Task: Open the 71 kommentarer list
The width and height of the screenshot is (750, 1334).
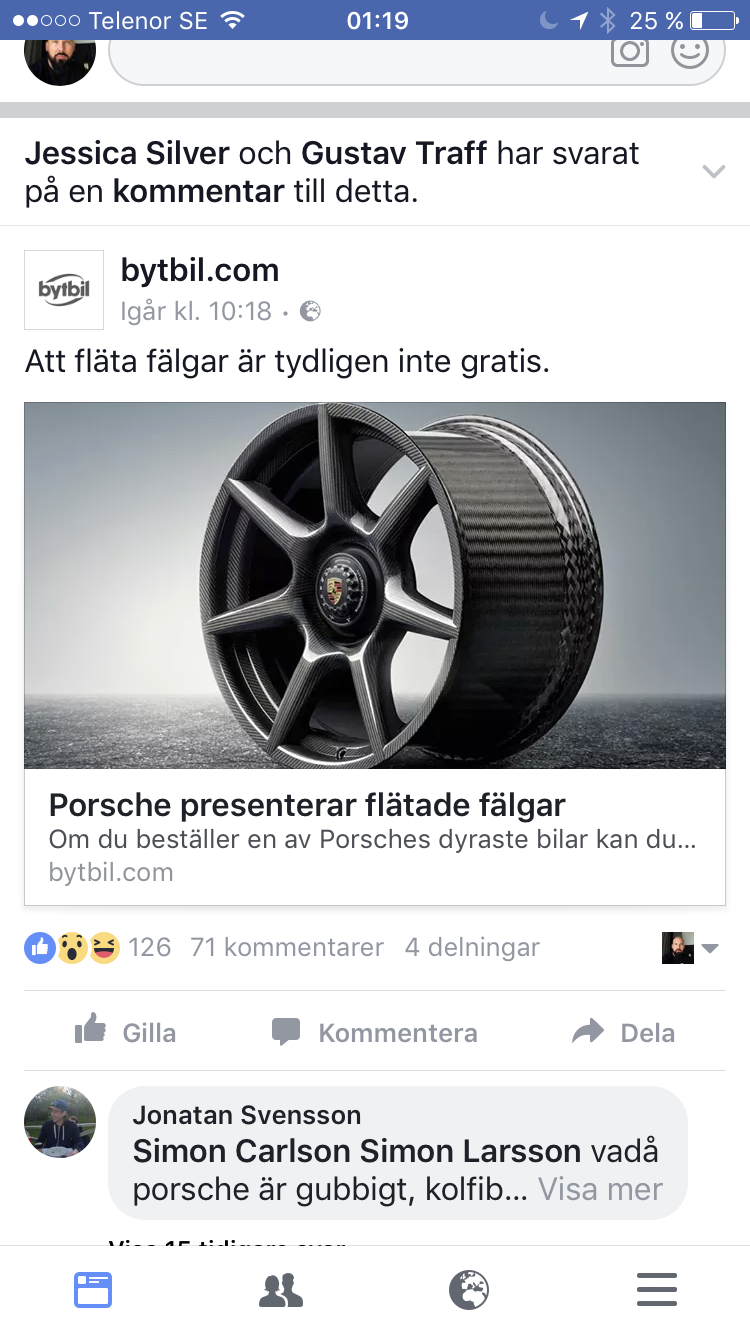Action: click(287, 947)
